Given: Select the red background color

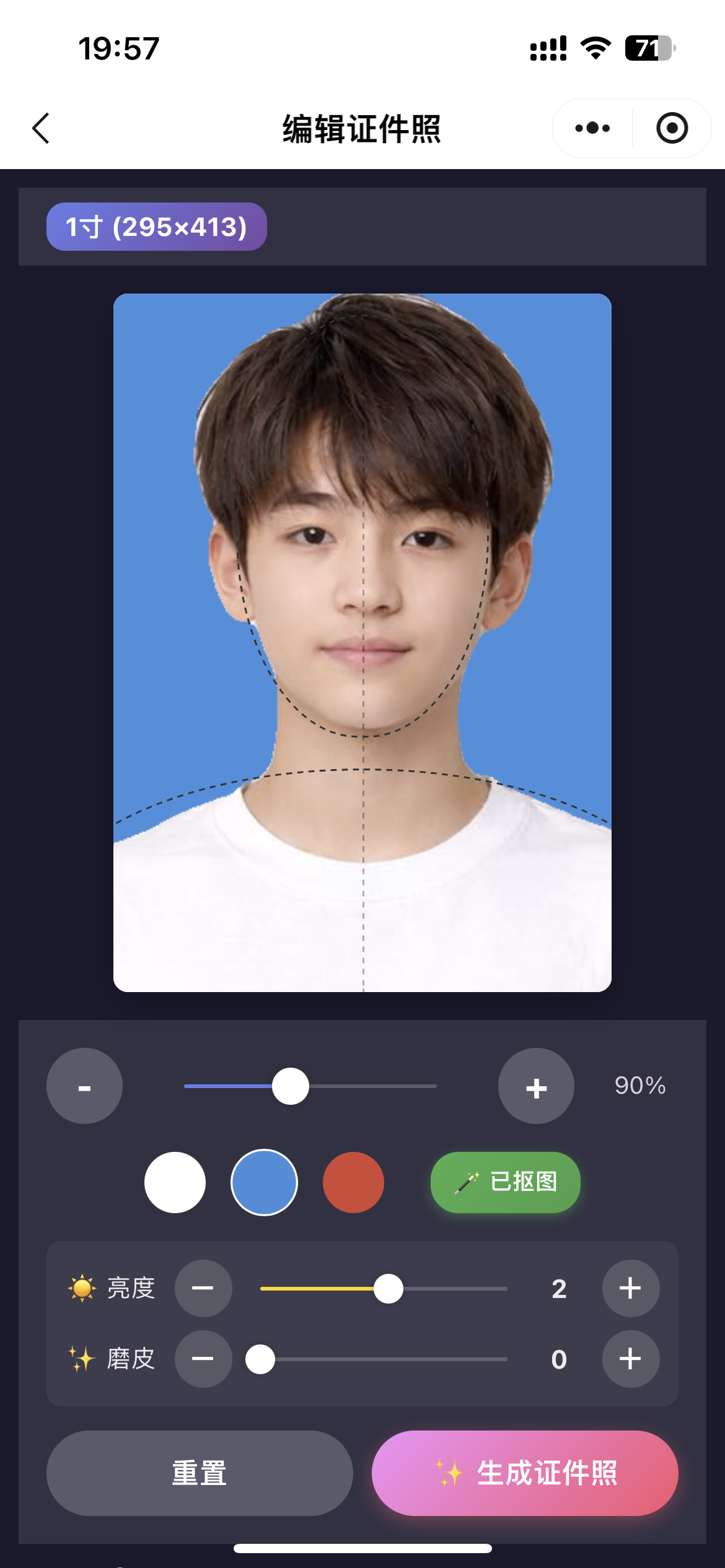Looking at the screenshot, I should point(353,1182).
